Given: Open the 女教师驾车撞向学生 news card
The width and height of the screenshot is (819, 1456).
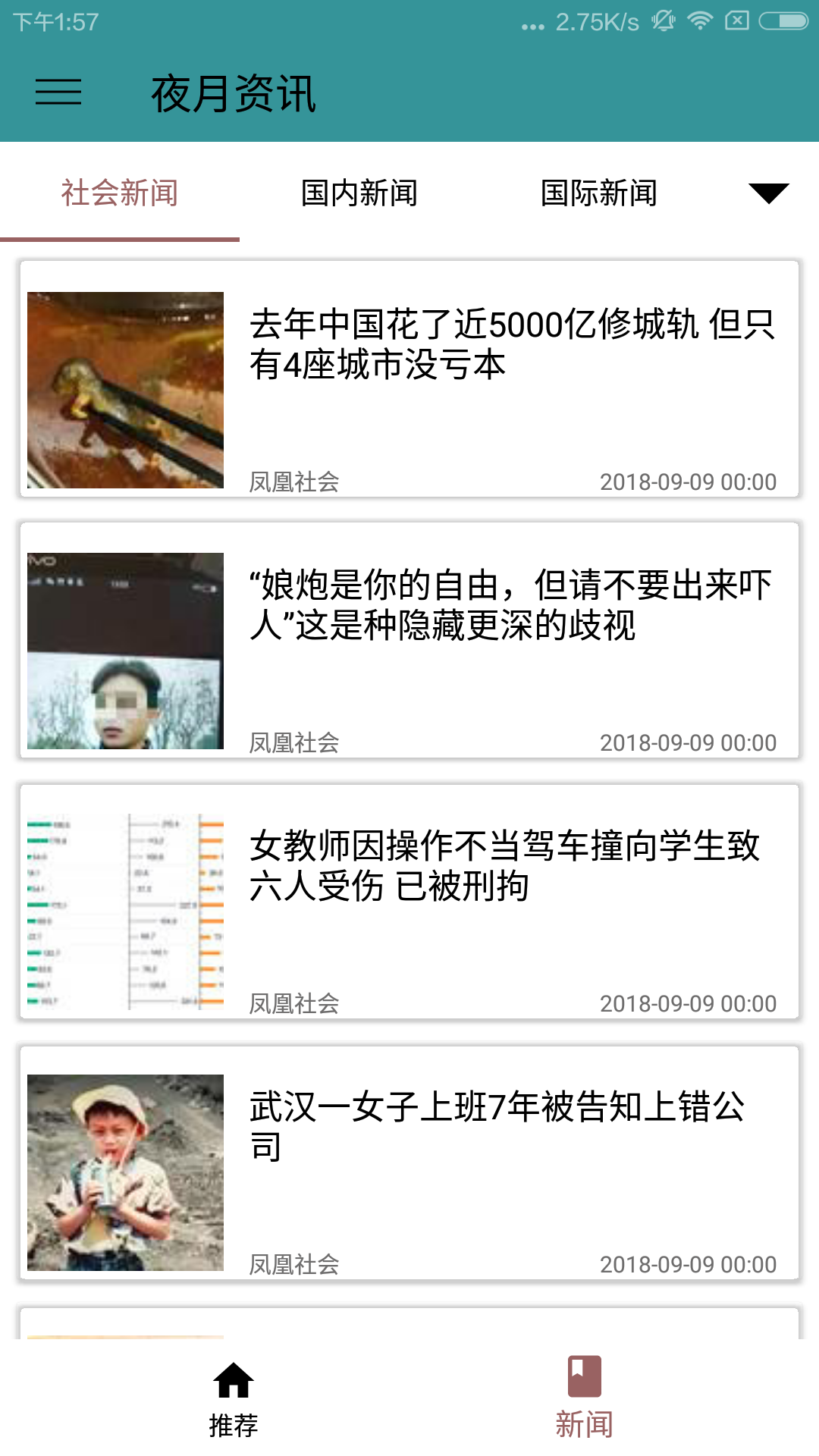Looking at the screenshot, I should 409,901.
